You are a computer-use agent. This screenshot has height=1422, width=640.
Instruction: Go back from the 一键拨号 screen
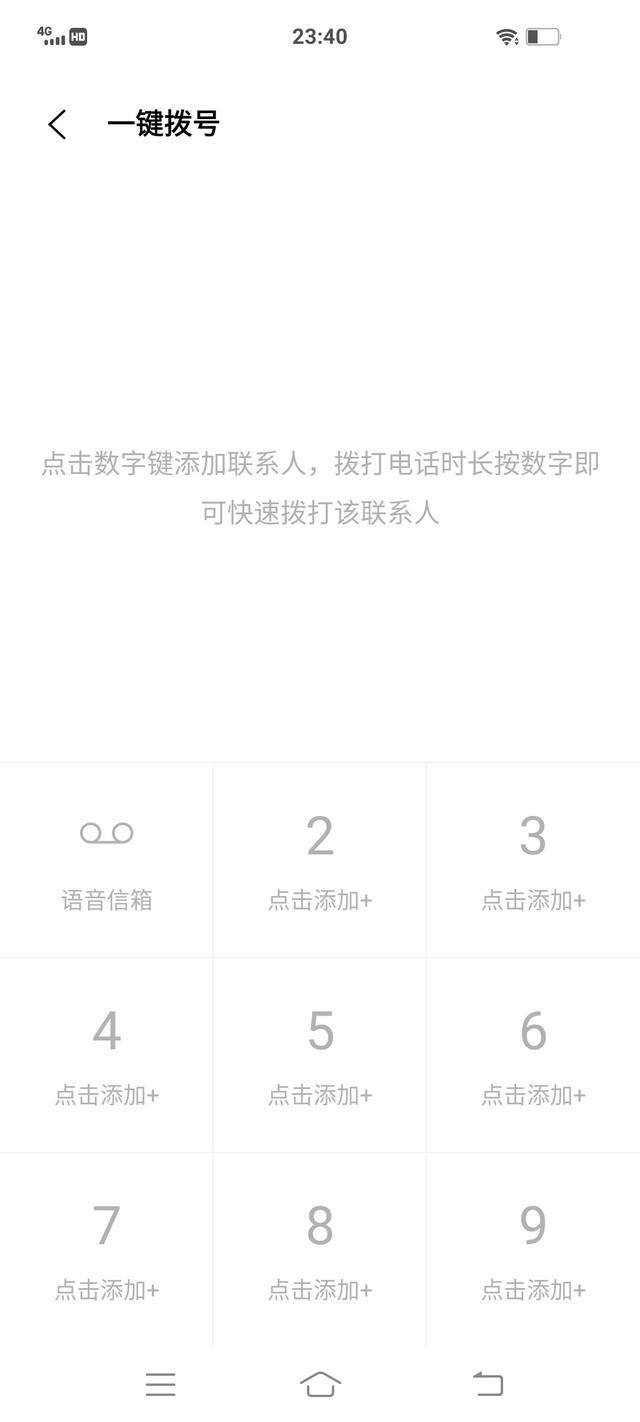[x=57, y=125]
